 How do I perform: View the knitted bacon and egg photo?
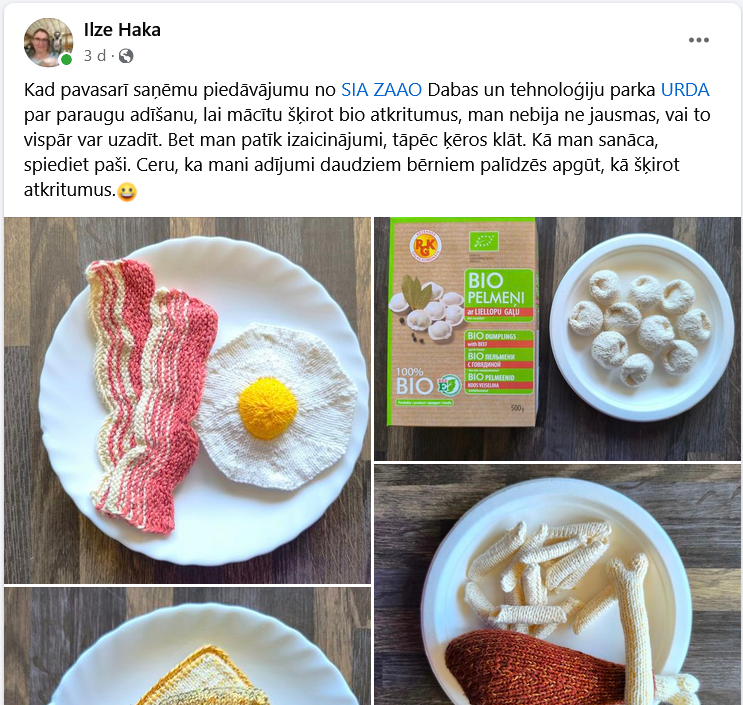(x=187, y=400)
